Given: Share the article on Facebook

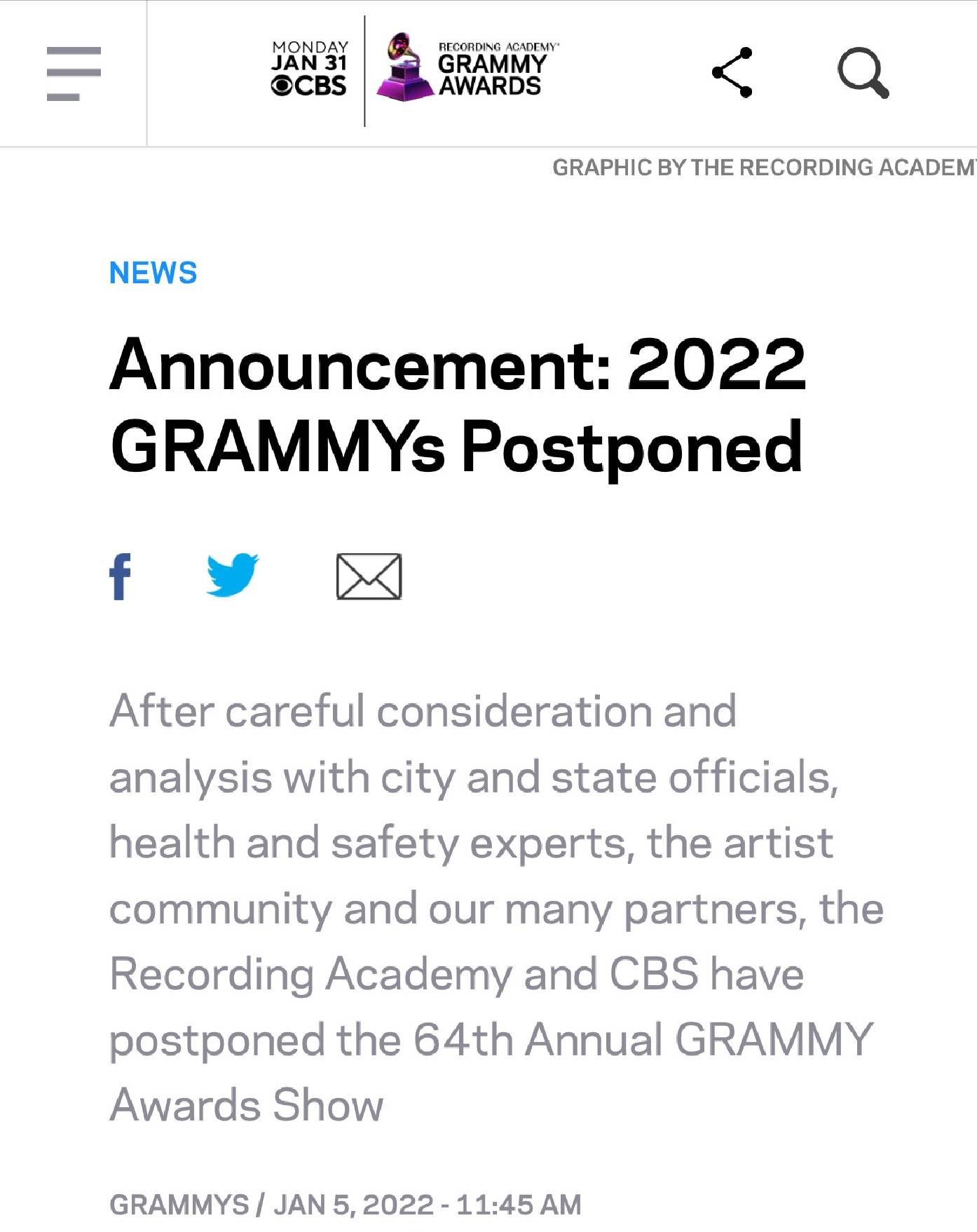Looking at the screenshot, I should point(120,576).
